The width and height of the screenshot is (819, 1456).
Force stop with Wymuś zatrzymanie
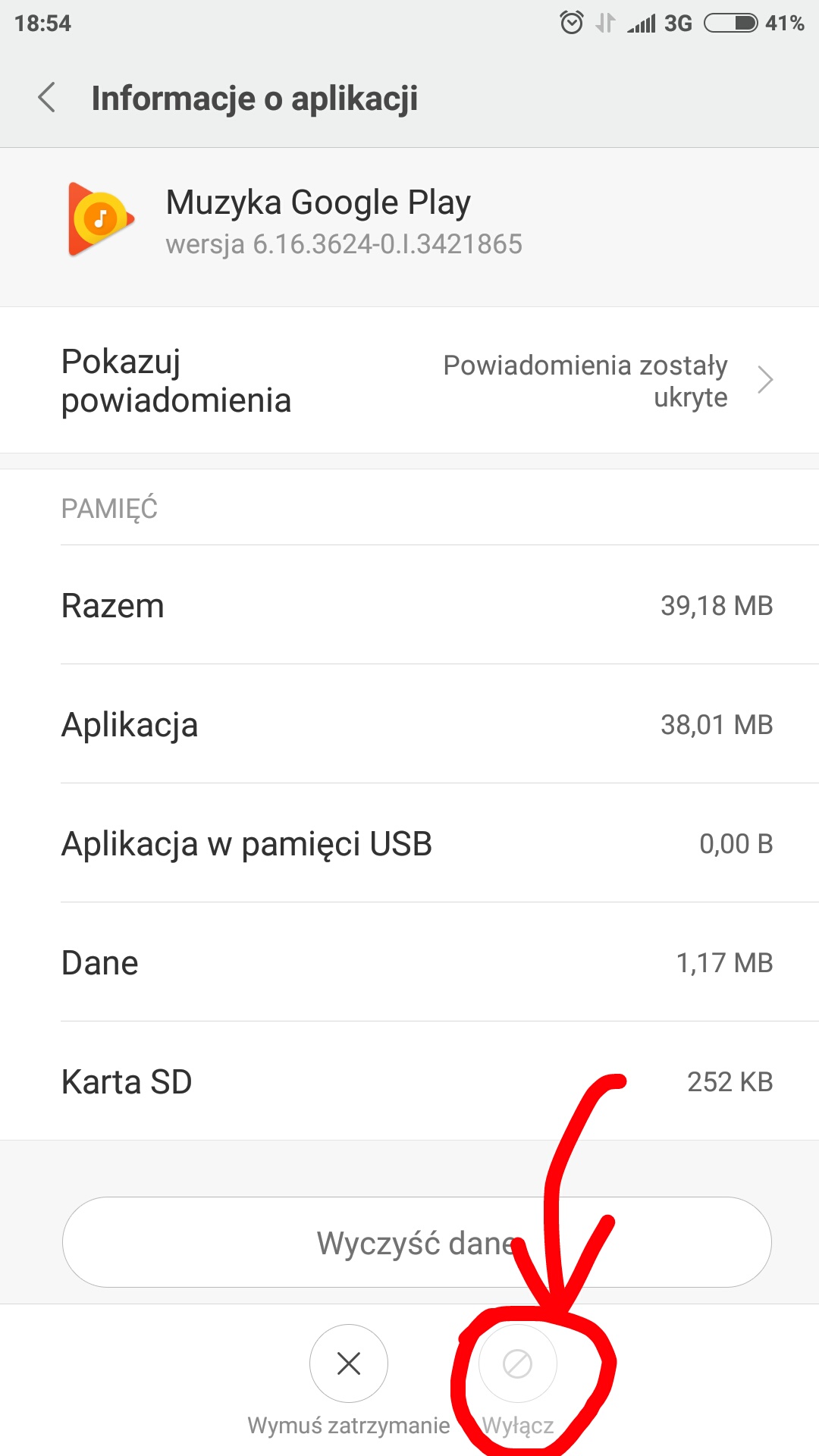(349, 1363)
